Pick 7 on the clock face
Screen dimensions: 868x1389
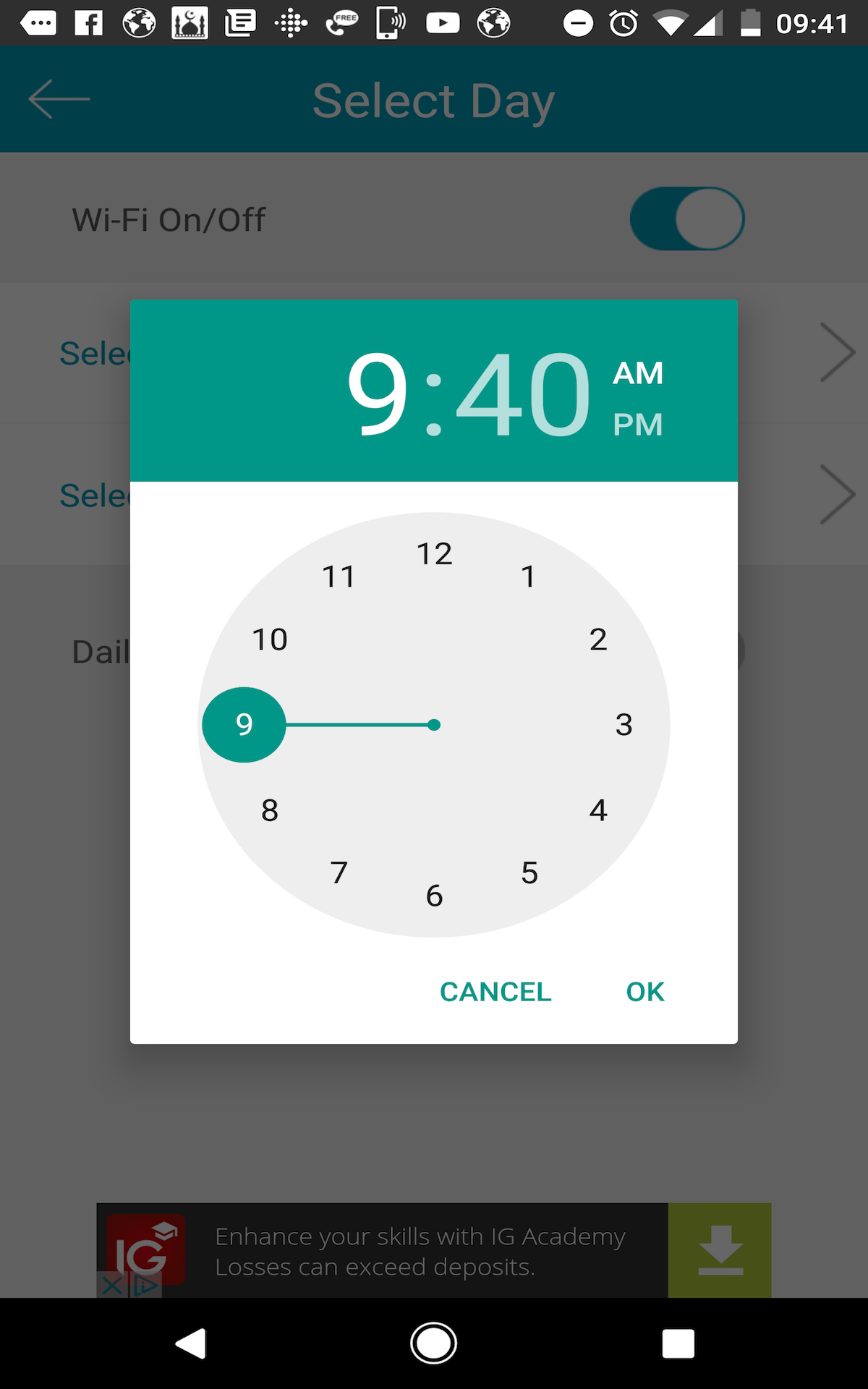(339, 872)
